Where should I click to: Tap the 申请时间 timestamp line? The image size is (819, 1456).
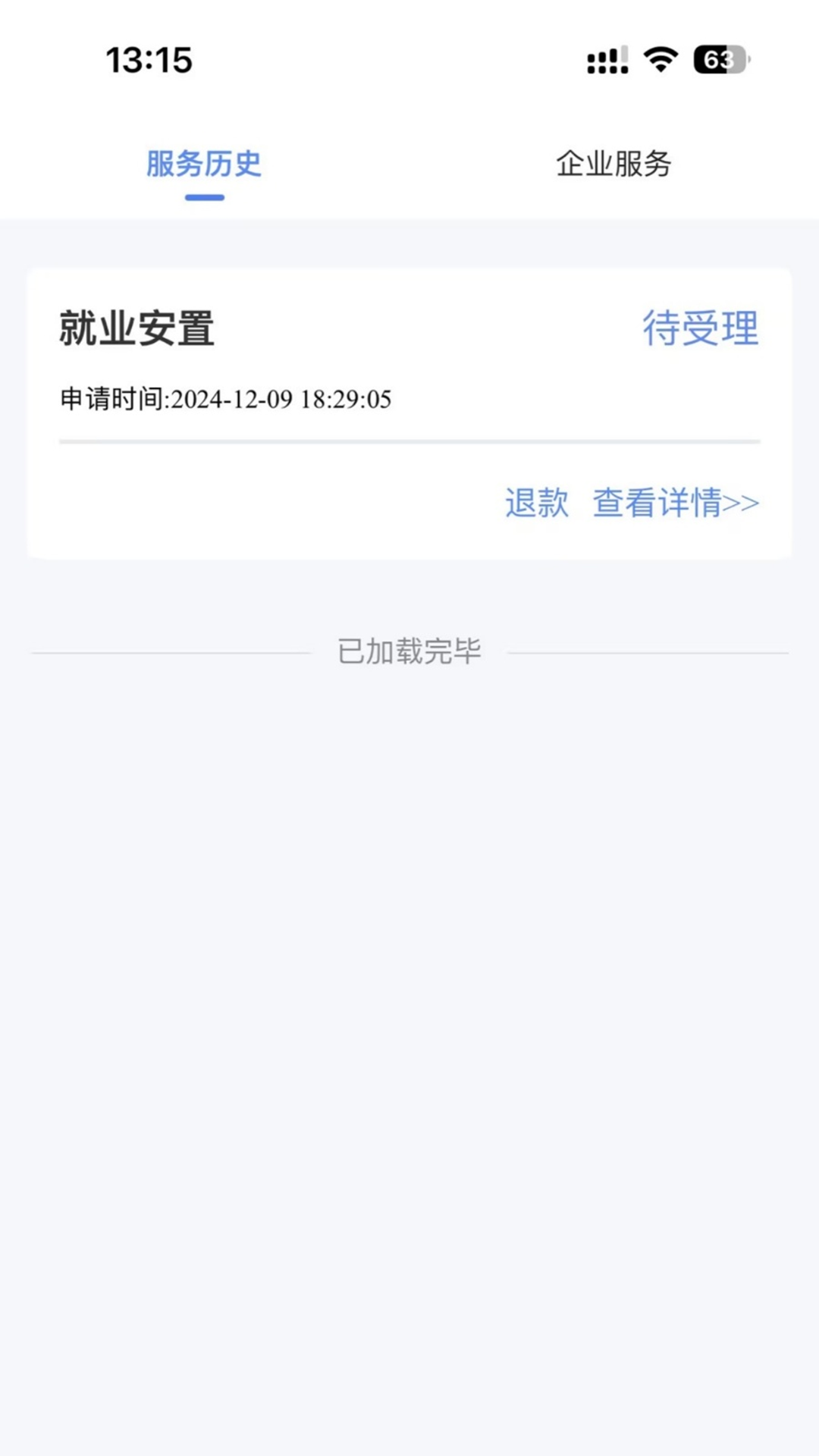[224, 400]
